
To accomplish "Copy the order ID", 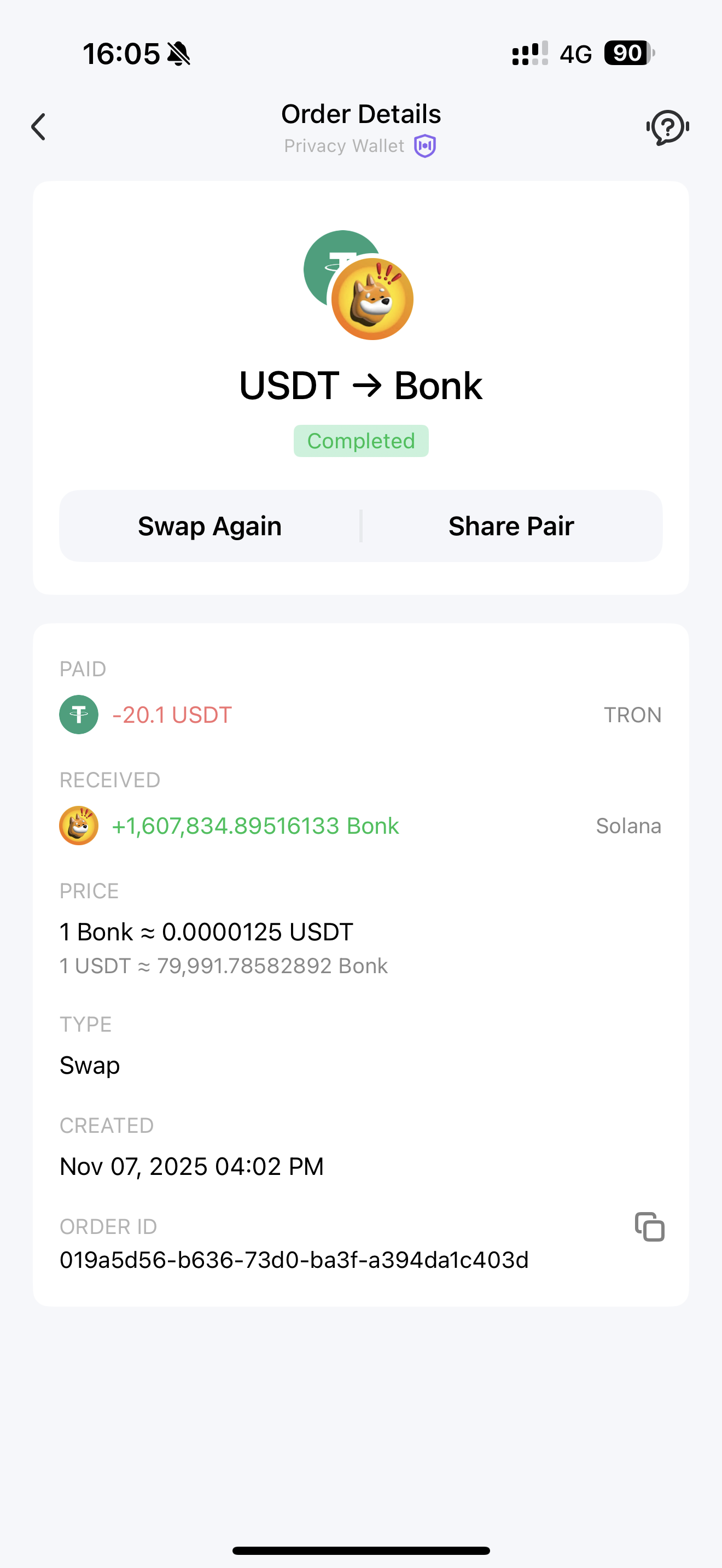I will click(x=649, y=1226).
